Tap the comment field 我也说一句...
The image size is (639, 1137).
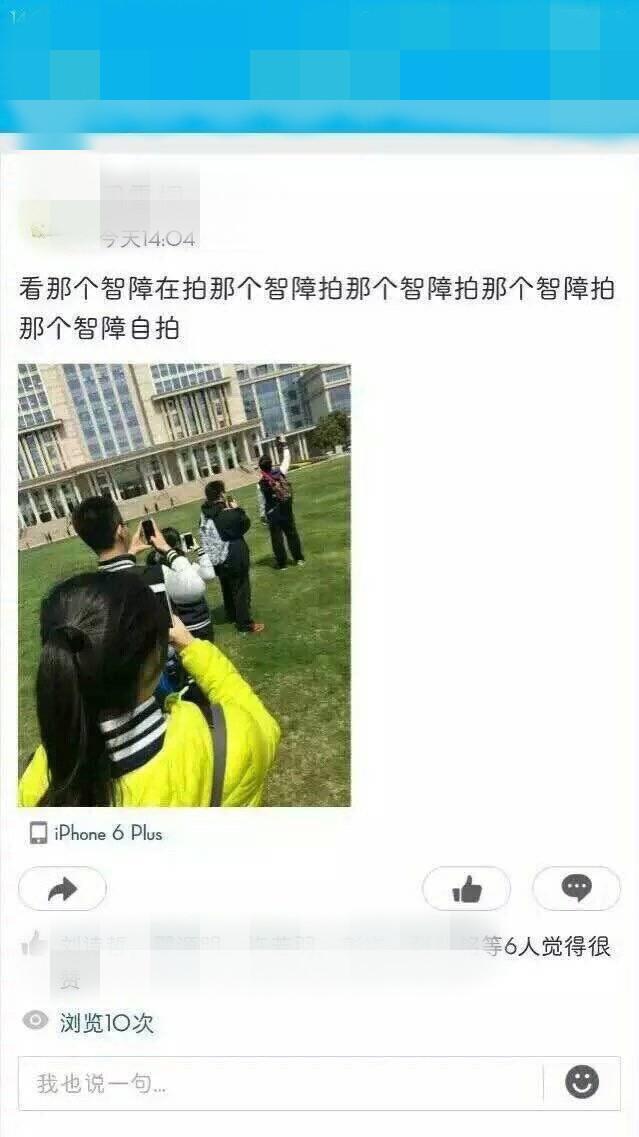tap(280, 1083)
